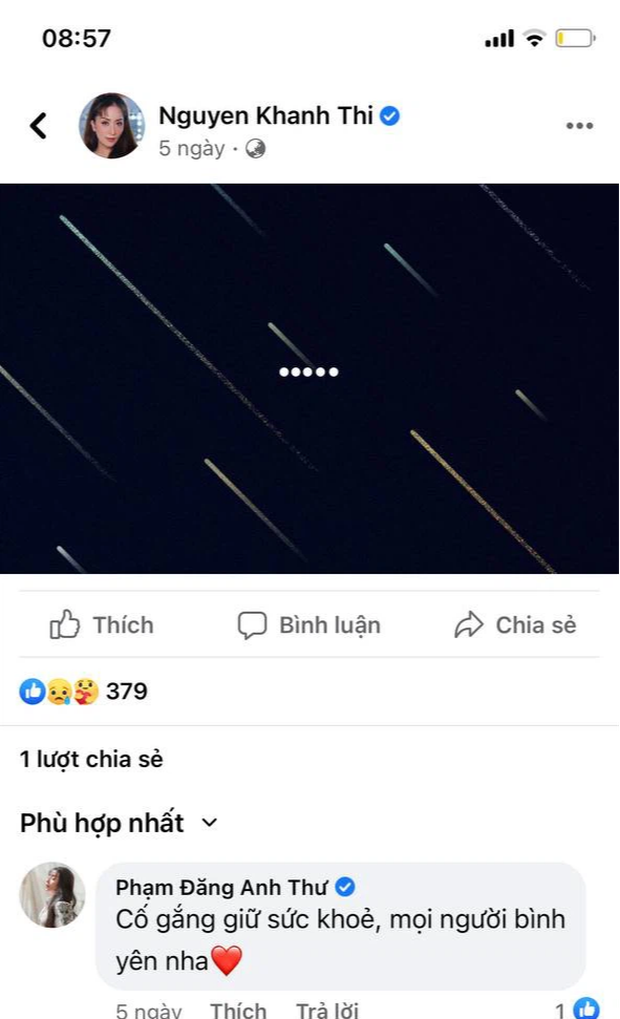The width and height of the screenshot is (620, 1019).
Task: Open the 1 lượt chia sẻ list
Action: (x=91, y=759)
